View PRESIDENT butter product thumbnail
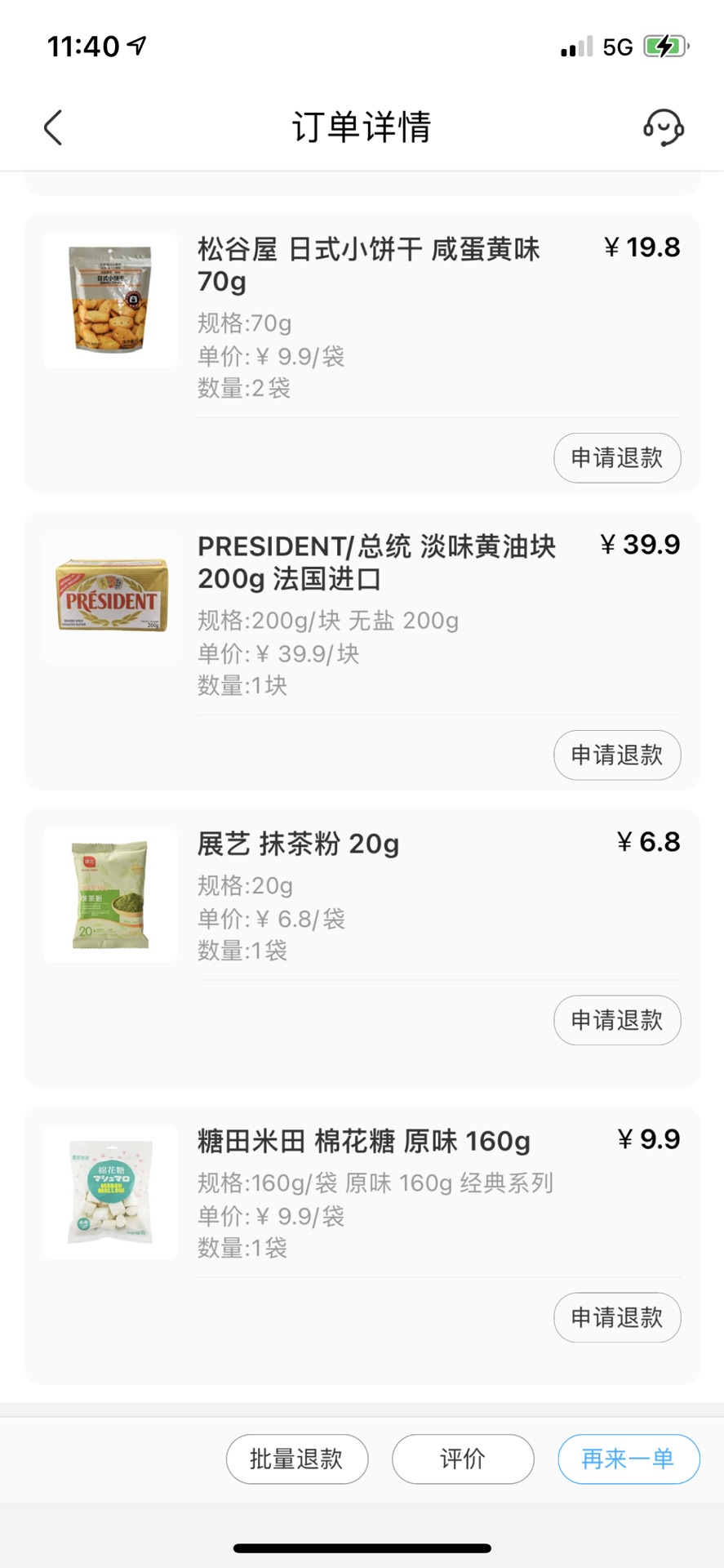Image resolution: width=724 pixels, height=1568 pixels. tap(110, 598)
